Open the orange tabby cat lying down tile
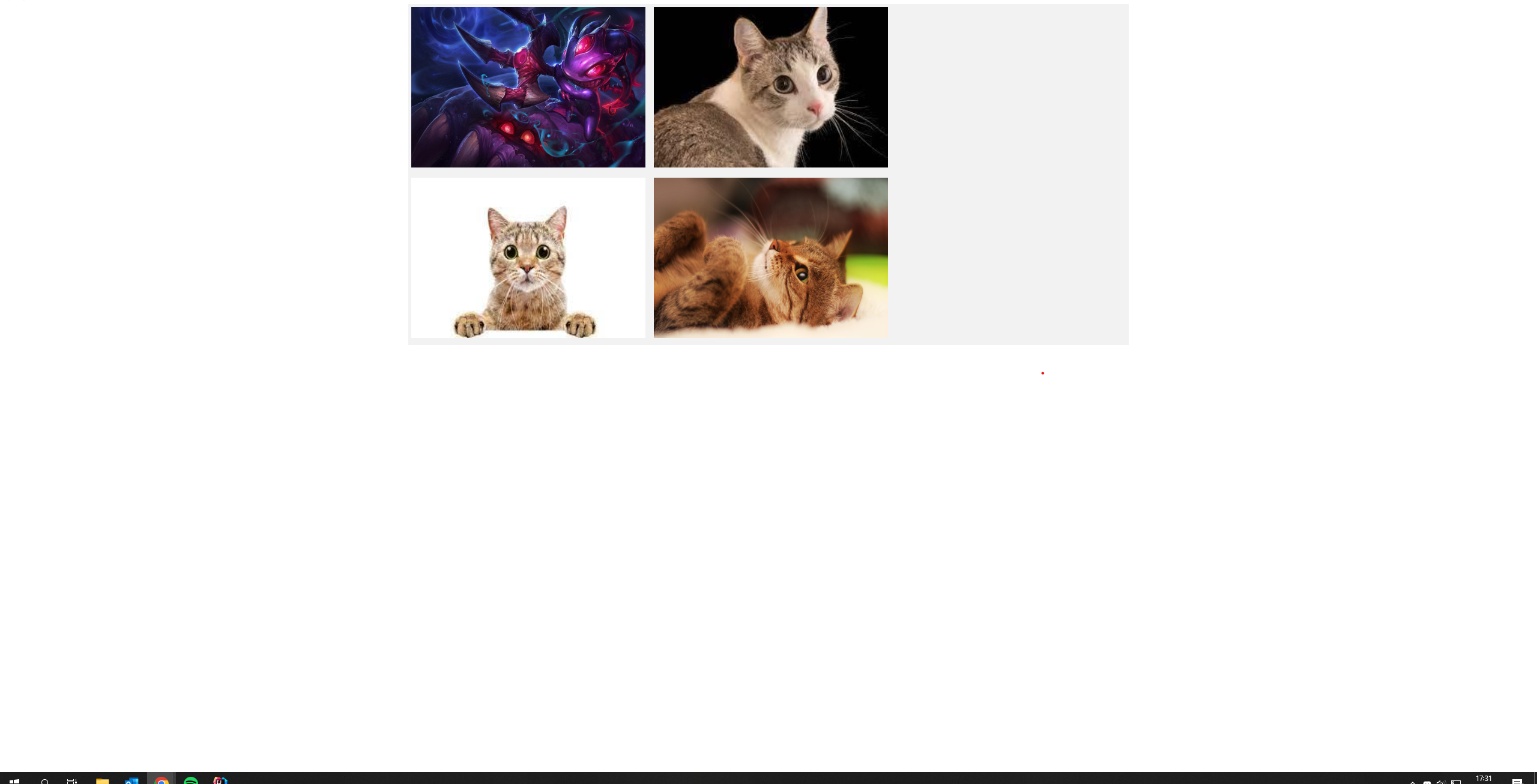This screenshot has height=784, width=1537. click(770, 258)
